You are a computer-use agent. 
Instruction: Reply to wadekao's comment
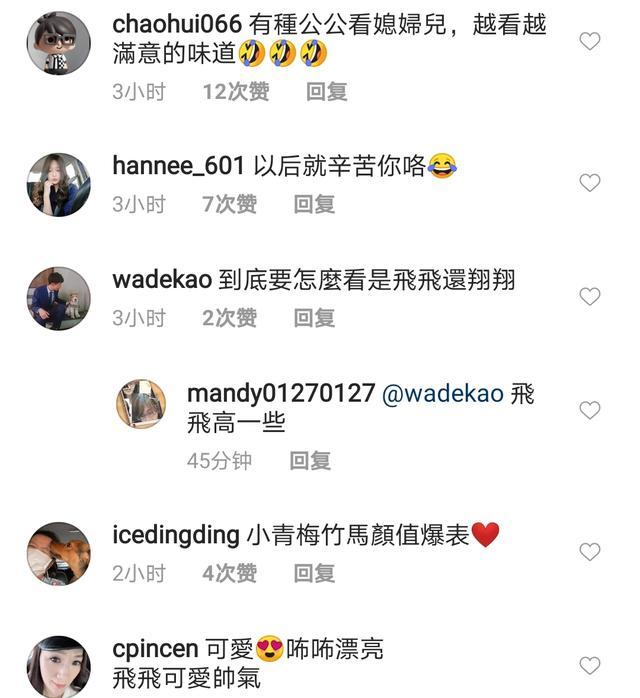tap(313, 318)
